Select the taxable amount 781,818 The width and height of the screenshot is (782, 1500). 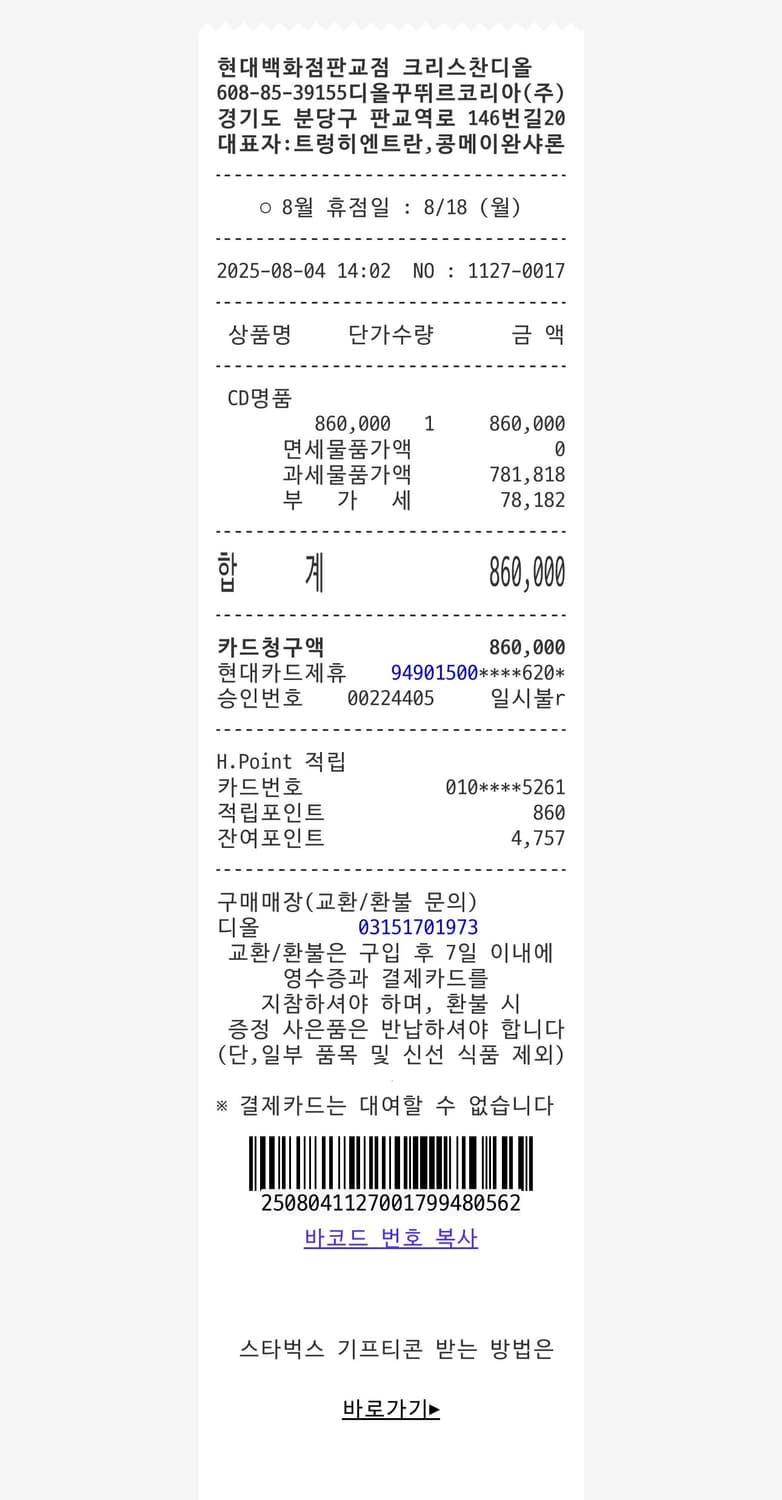(526, 475)
